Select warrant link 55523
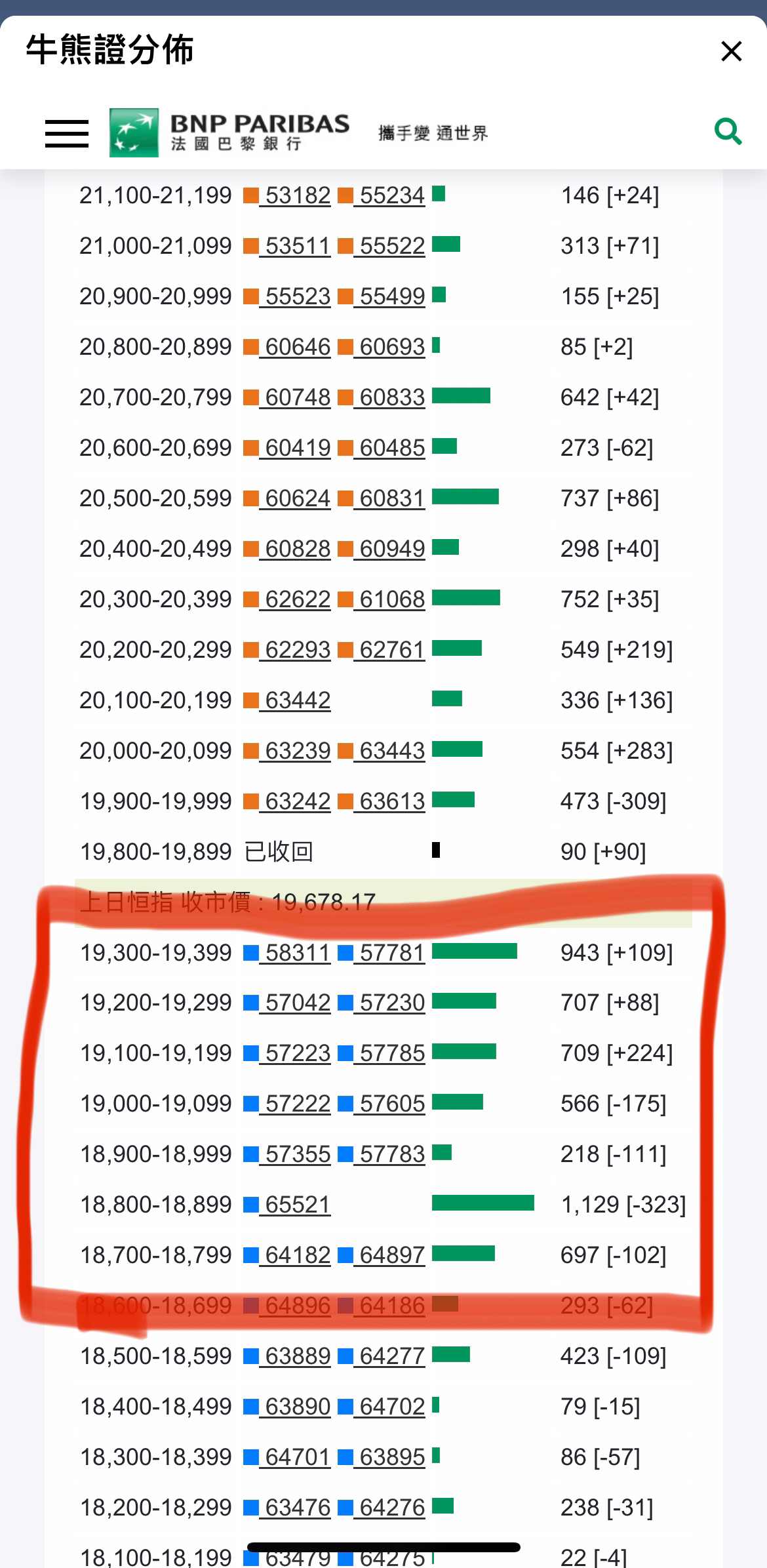Viewport: 767px width, 1568px height. (x=298, y=296)
